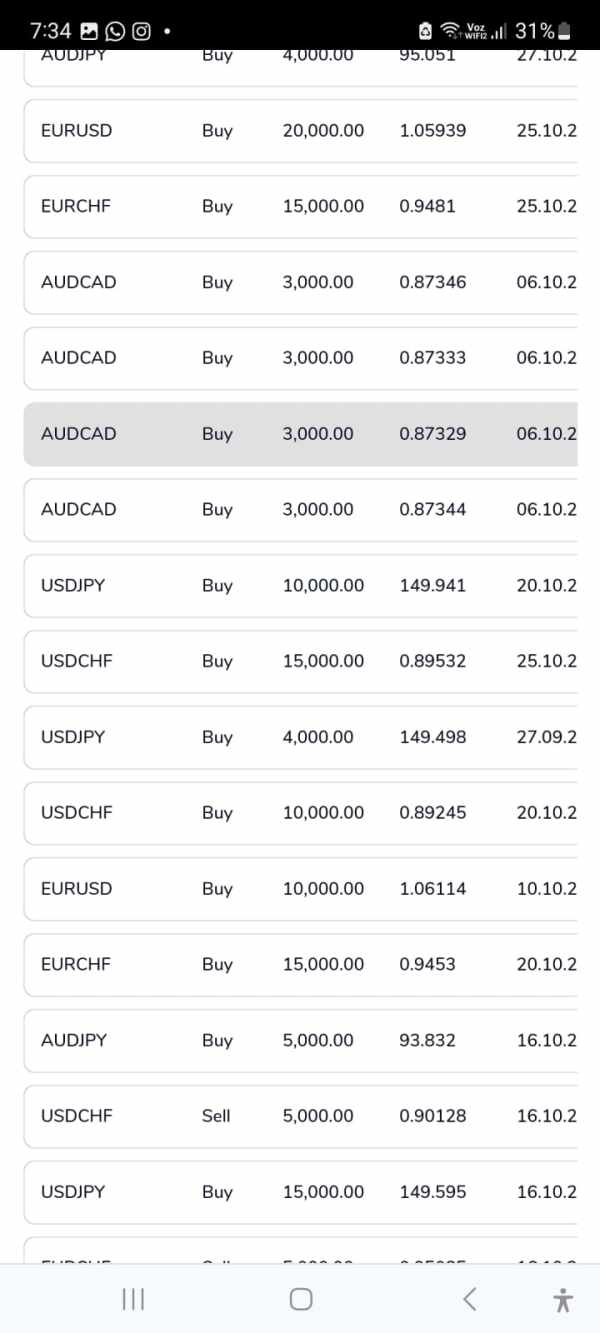Screen dimensions: 600x1333
Task: Select the AUDJPY trade at 93.832
Action: pyautogui.click(x=301, y=1041)
